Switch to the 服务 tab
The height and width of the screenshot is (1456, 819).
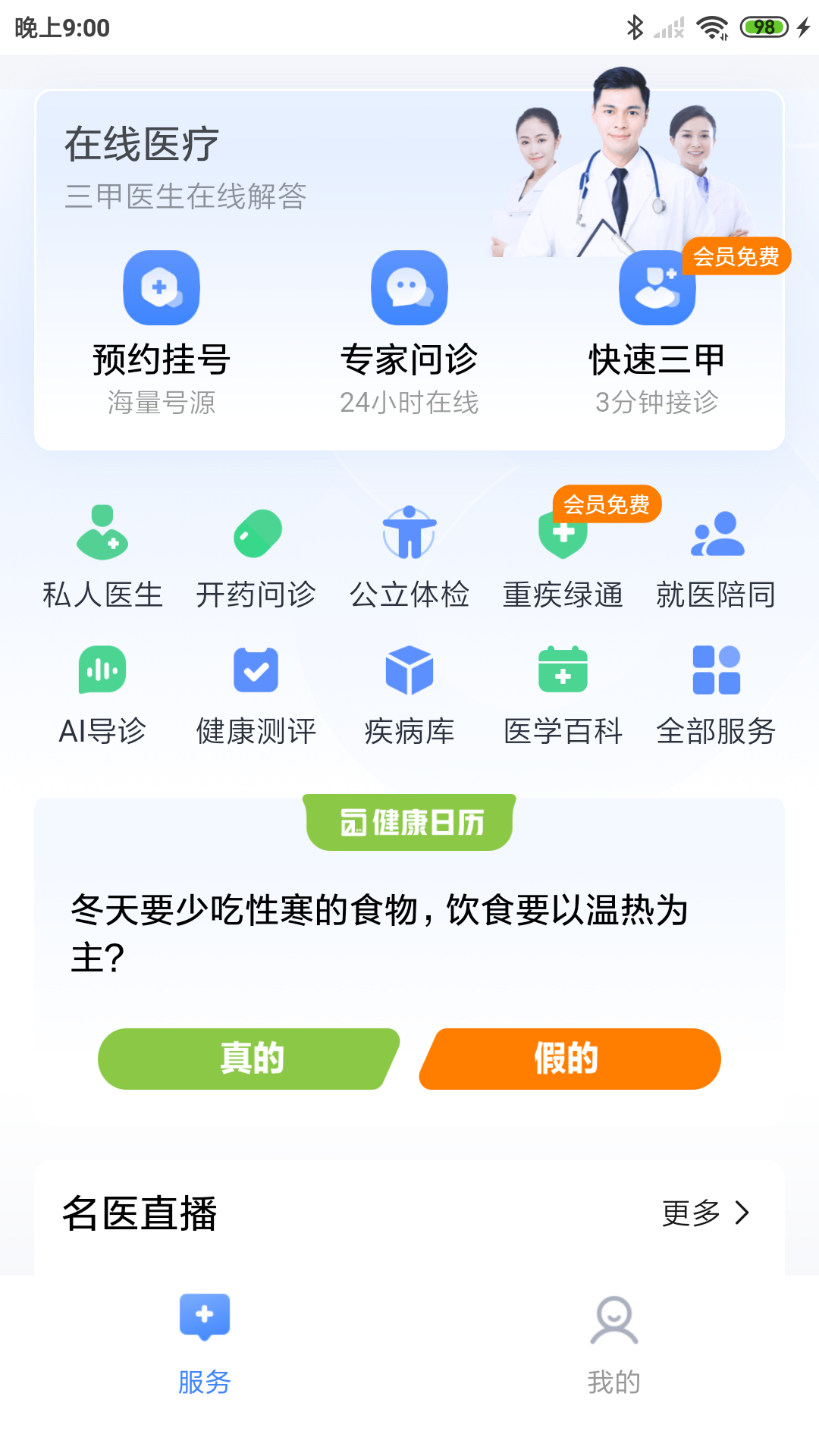[205, 1344]
